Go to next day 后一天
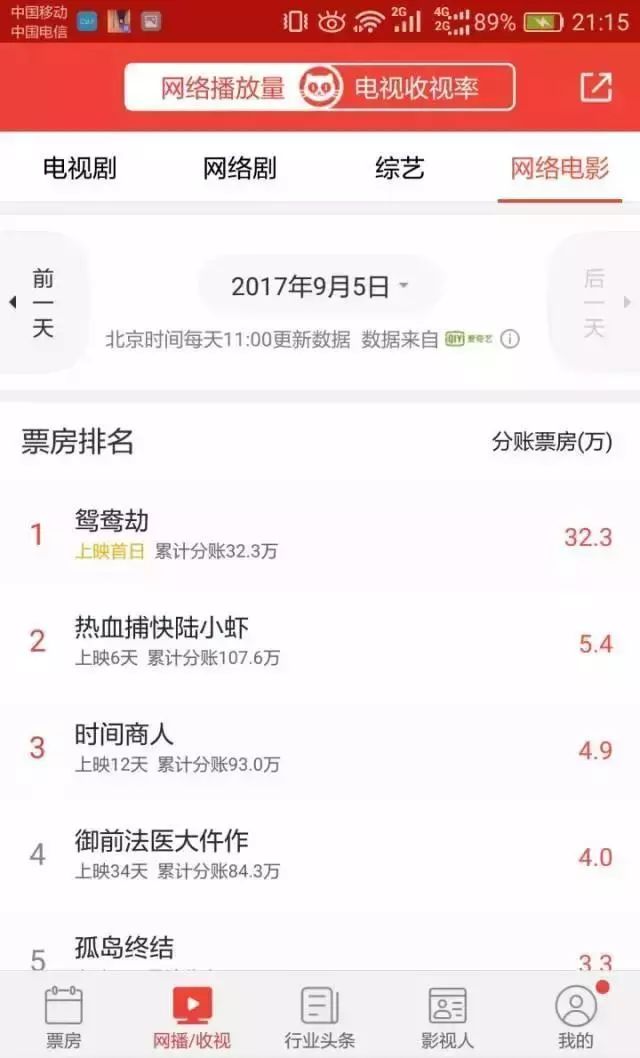 pos(596,302)
